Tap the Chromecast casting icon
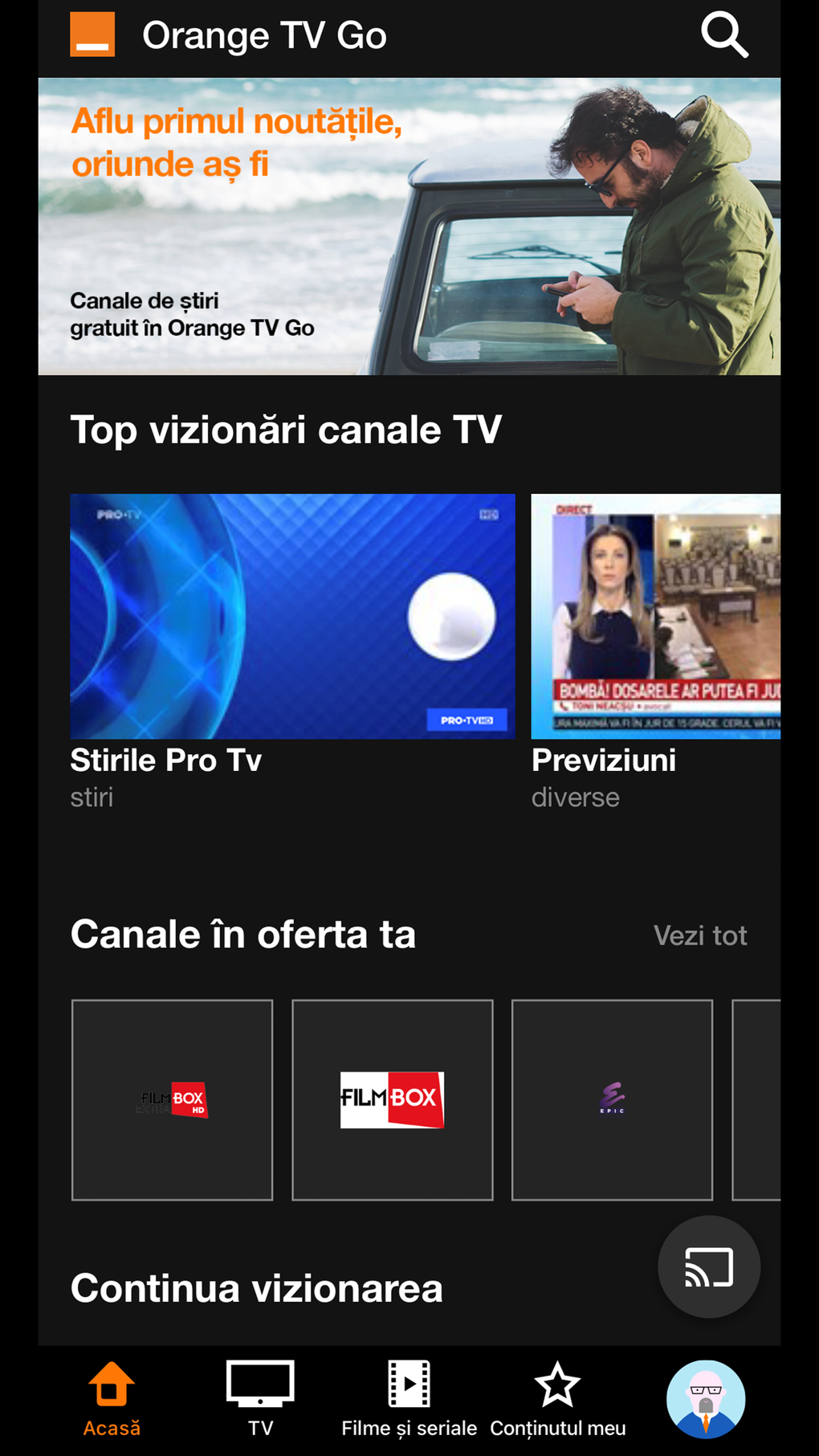This screenshot has width=819, height=1456. pos(708,1266)
